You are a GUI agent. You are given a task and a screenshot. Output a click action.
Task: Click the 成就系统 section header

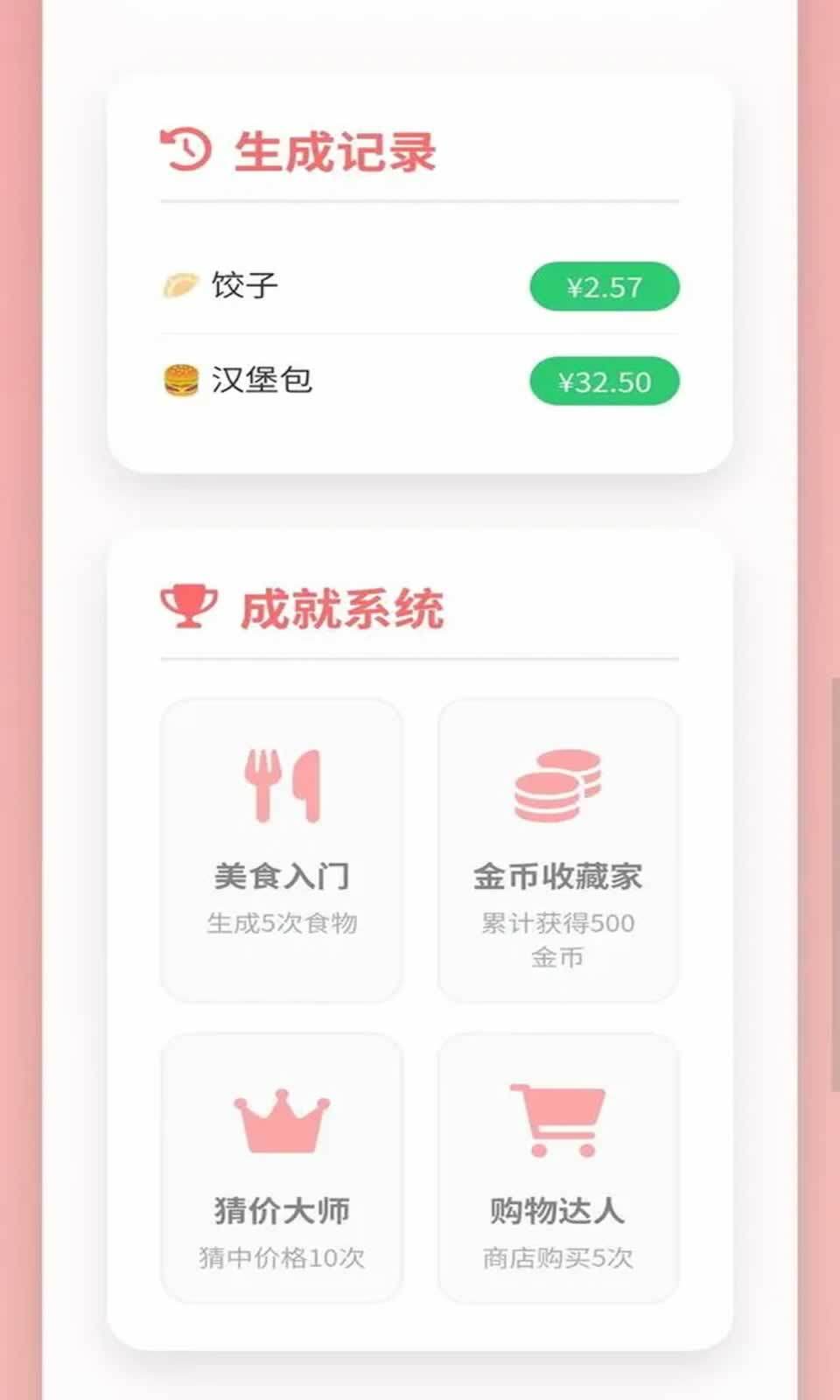click(343, 605)
